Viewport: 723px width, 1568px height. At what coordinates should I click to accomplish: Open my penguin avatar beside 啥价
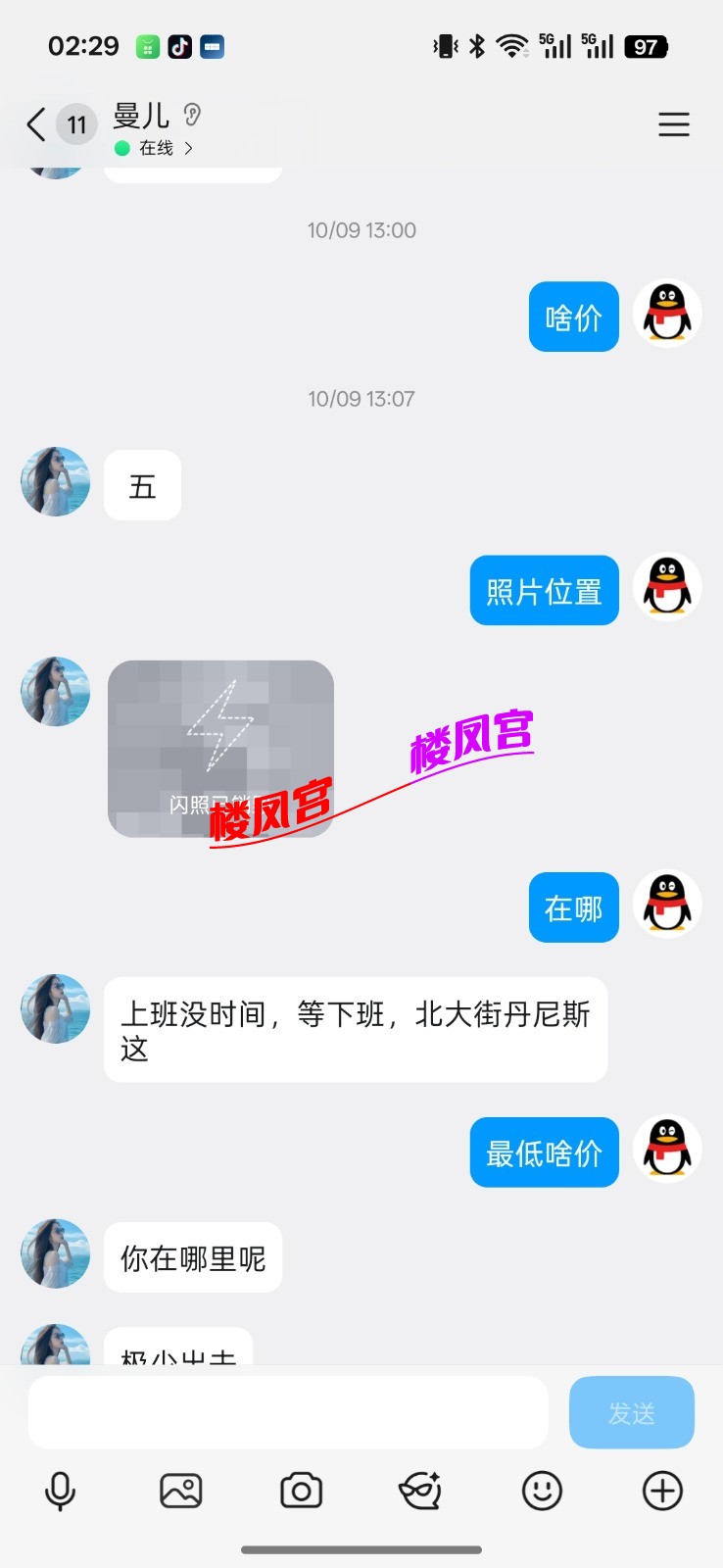pyautogui.click(x=667, y=314)
